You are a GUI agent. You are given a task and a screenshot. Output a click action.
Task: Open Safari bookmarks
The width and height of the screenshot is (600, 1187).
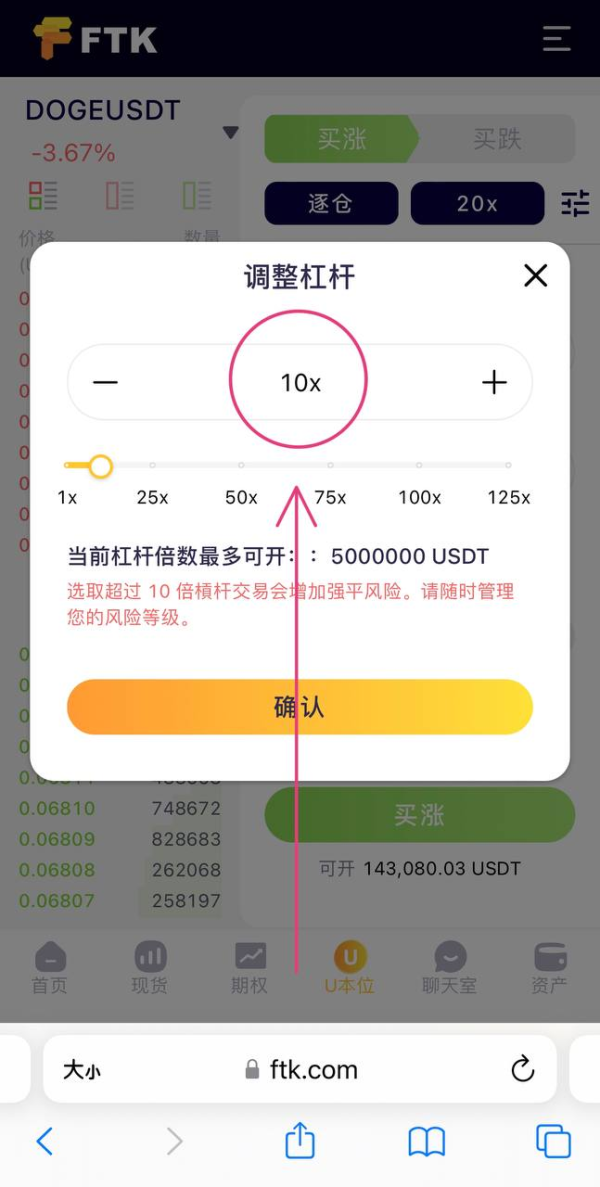427,1141
